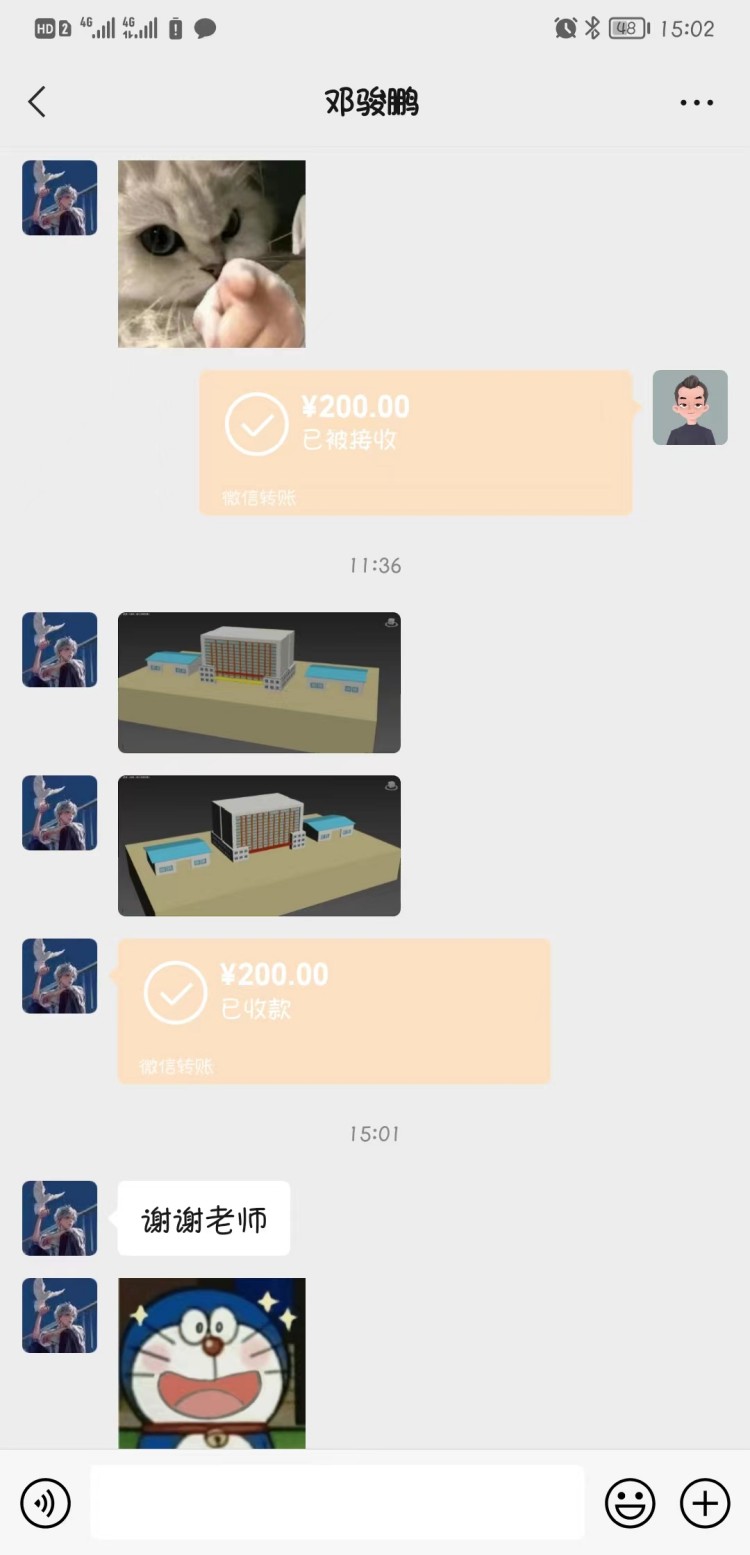View the first 3D building model image
750x1555 pixels.
tap(259, 682)
